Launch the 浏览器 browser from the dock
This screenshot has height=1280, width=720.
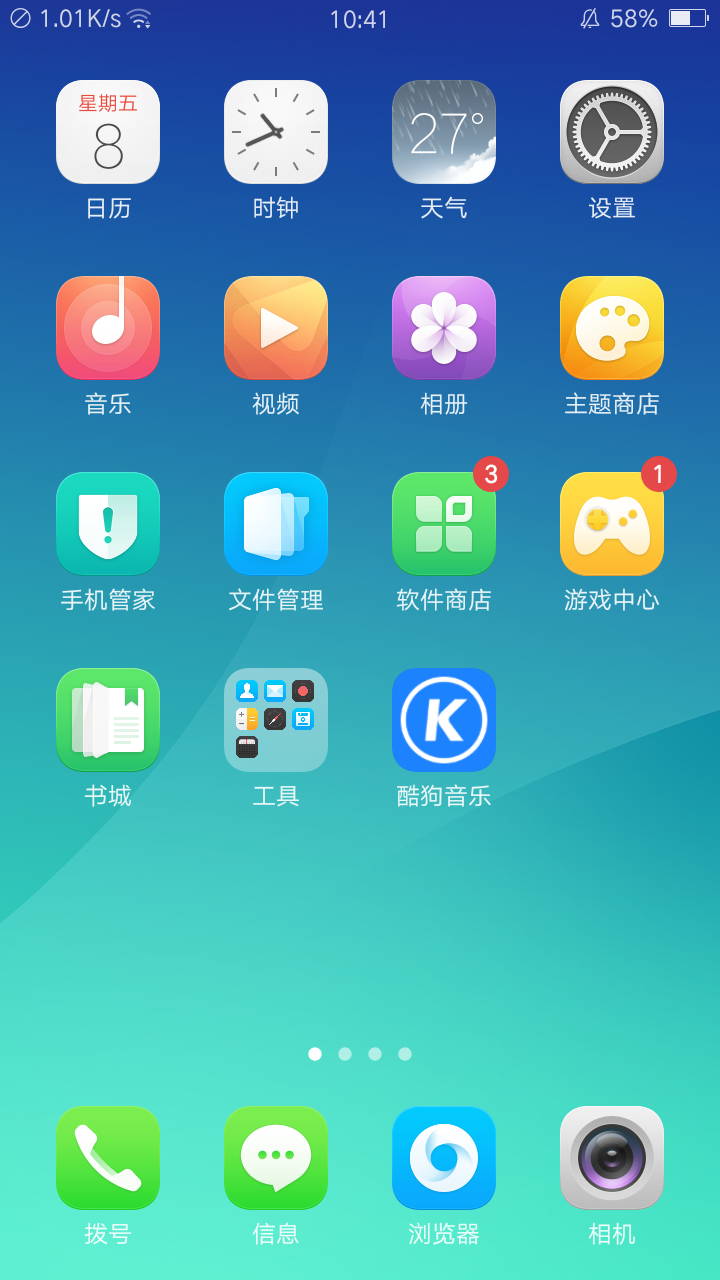click(444, 1158)
